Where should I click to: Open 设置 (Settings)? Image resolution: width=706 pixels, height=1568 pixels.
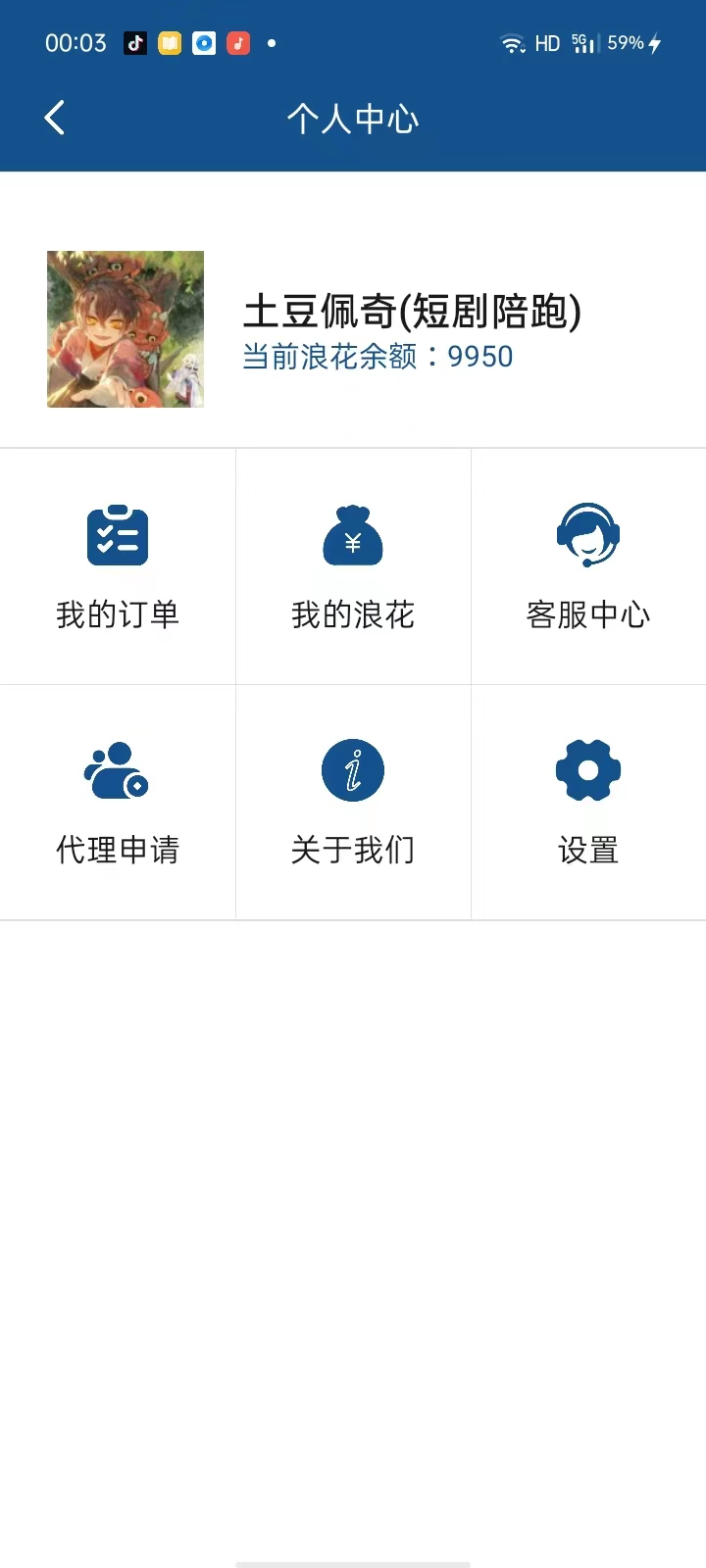pyautogui.click(x=588, y=802)
